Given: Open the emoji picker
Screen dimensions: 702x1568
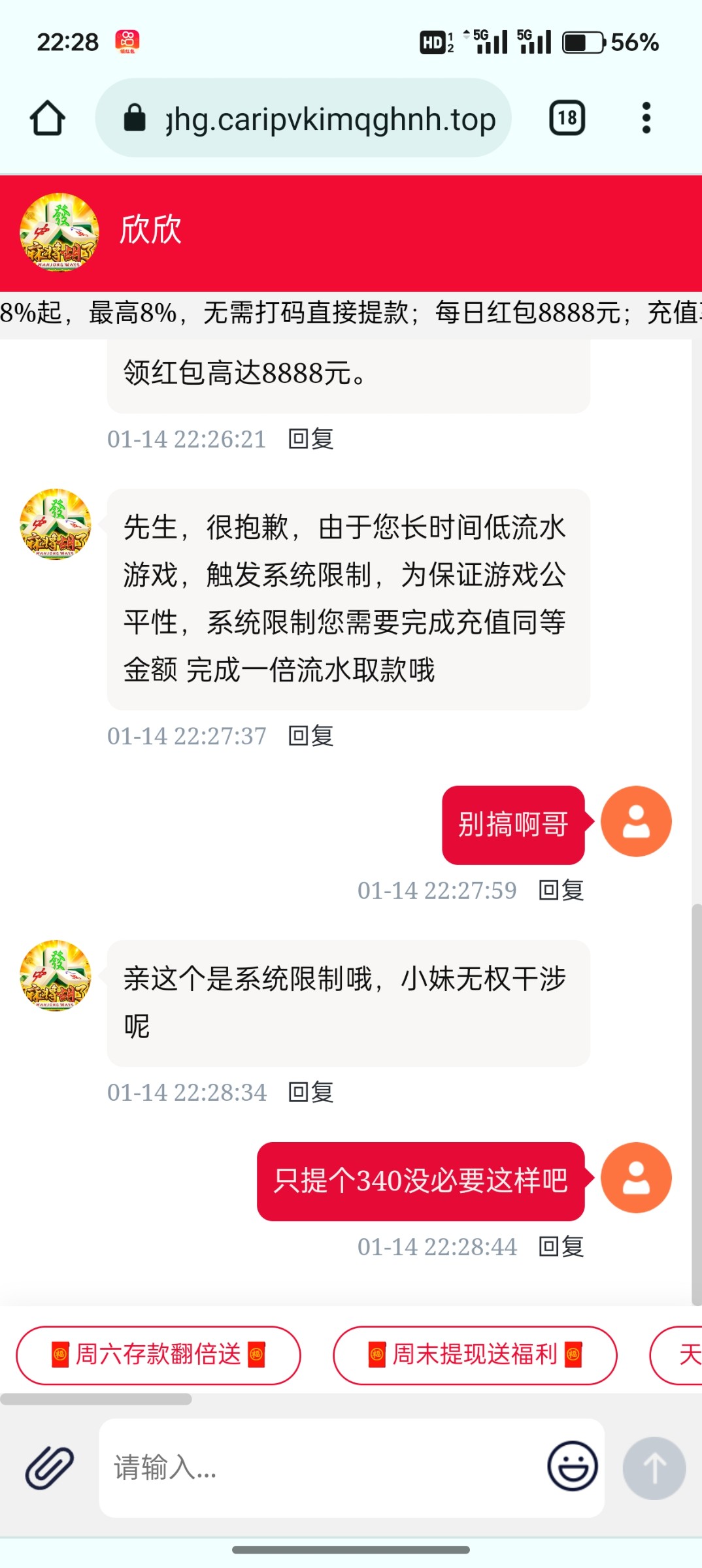Looking at the screenshot, I should click(x=573, y=1467).
